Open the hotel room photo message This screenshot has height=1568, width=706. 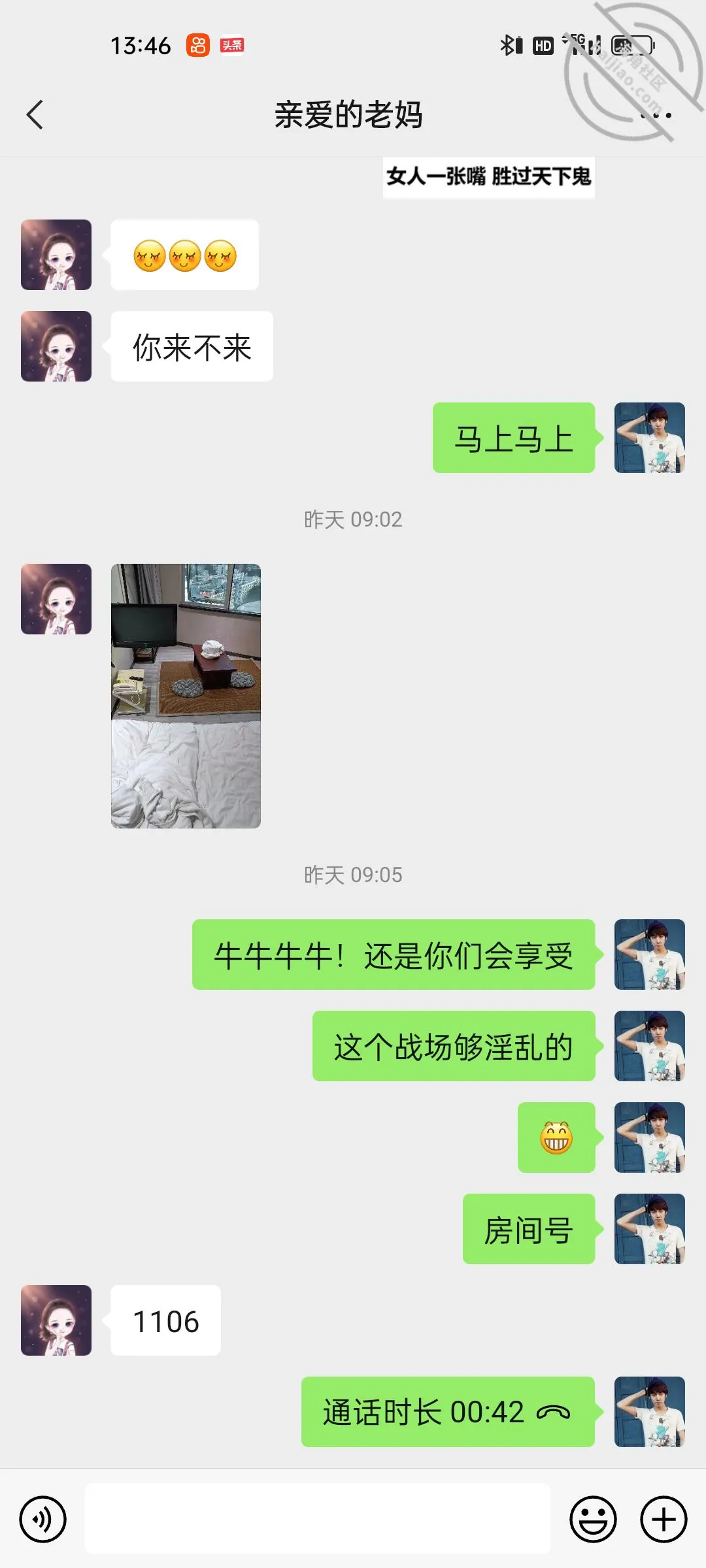pyautogui.click(x=186, y=696)
